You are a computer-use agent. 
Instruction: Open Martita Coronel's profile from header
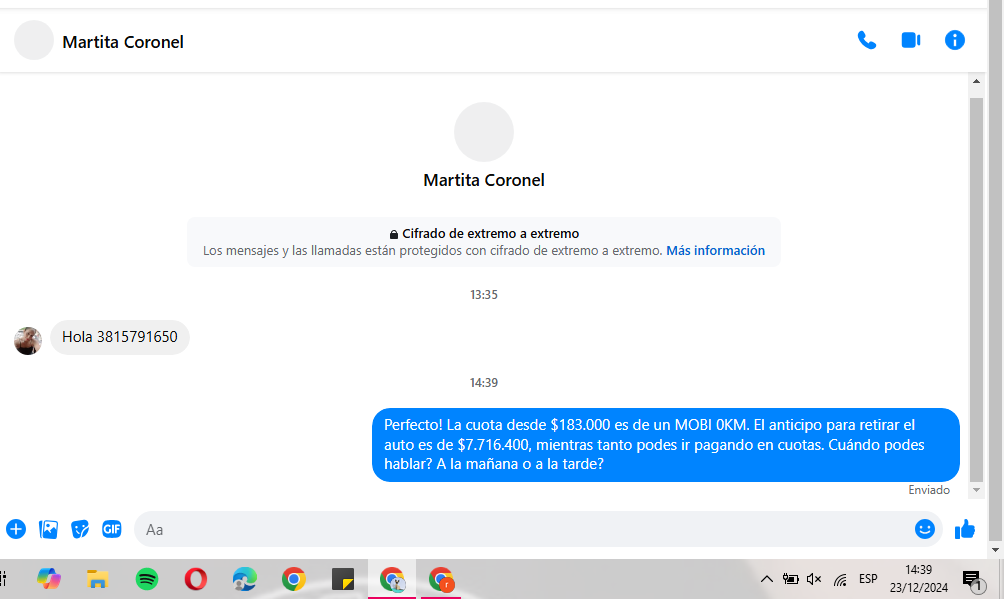pyautogui.click(x=122, y=42)
